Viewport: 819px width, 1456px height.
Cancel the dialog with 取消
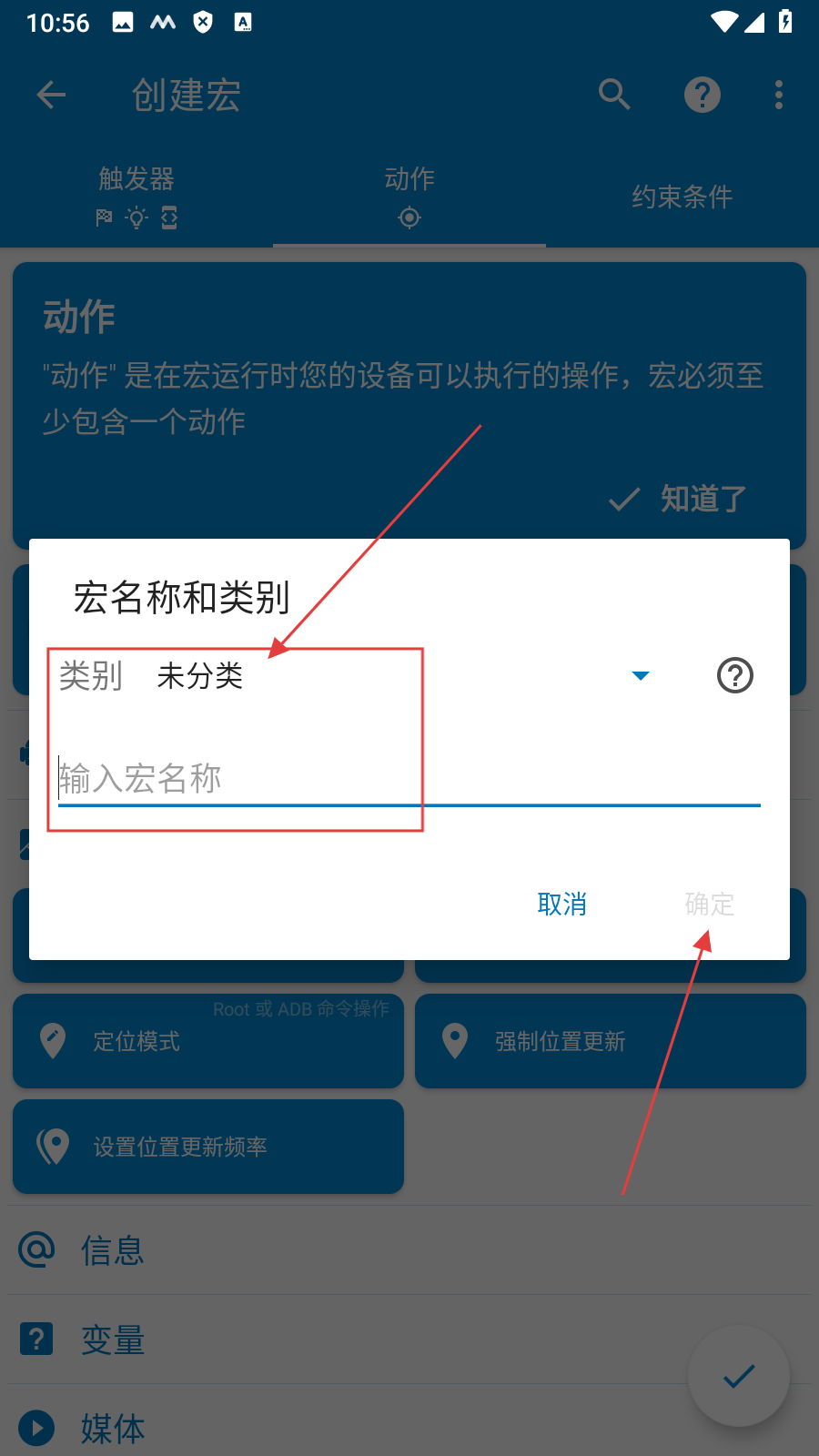(561, 904)
